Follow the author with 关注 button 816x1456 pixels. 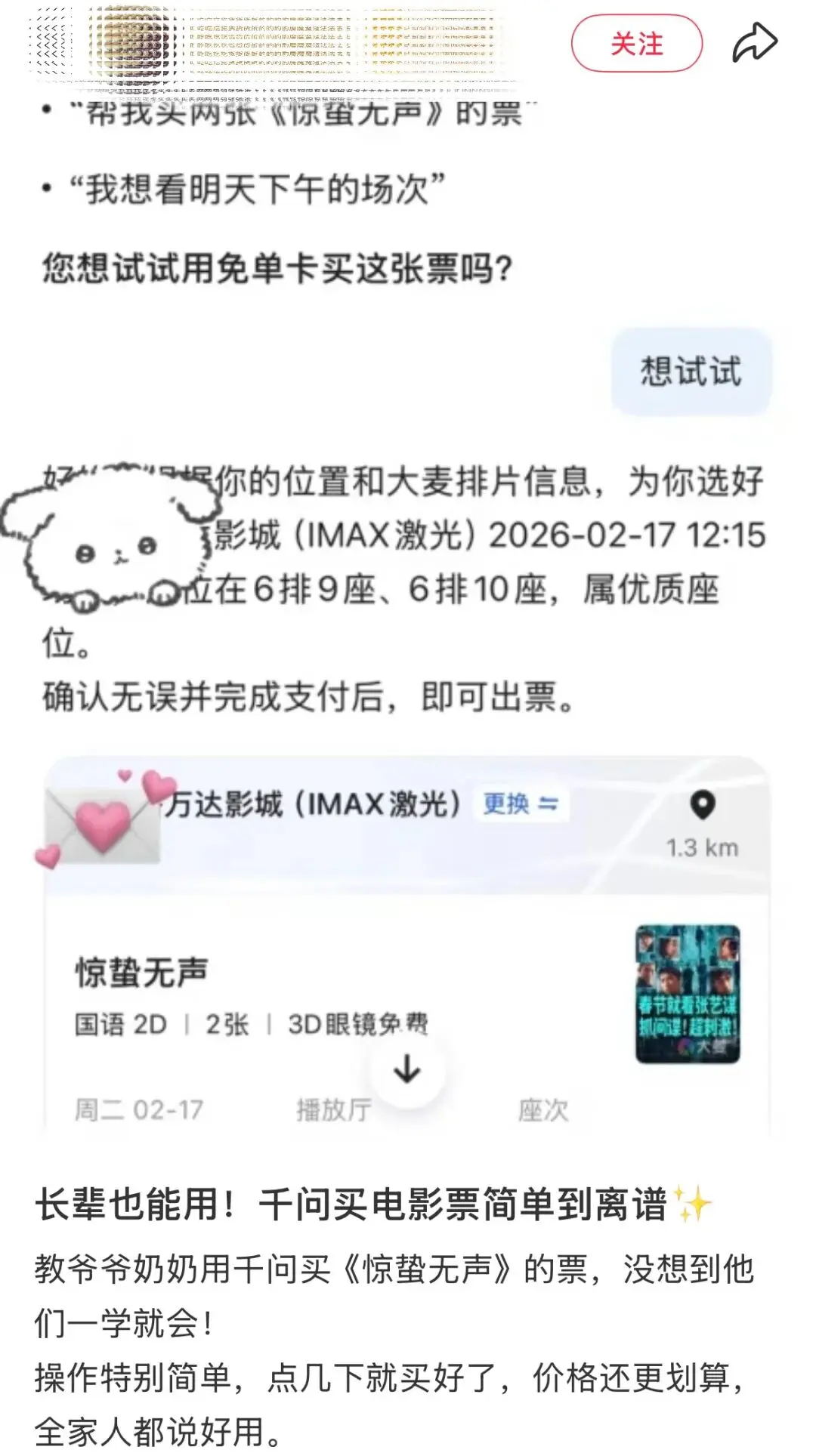[636, 44]
